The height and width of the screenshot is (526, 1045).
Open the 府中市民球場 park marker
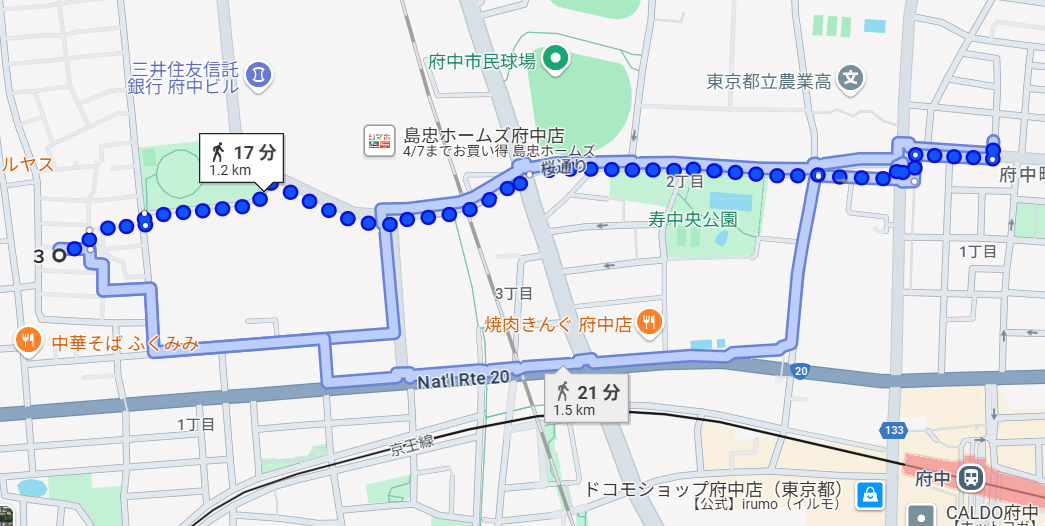tap(555, 59)
